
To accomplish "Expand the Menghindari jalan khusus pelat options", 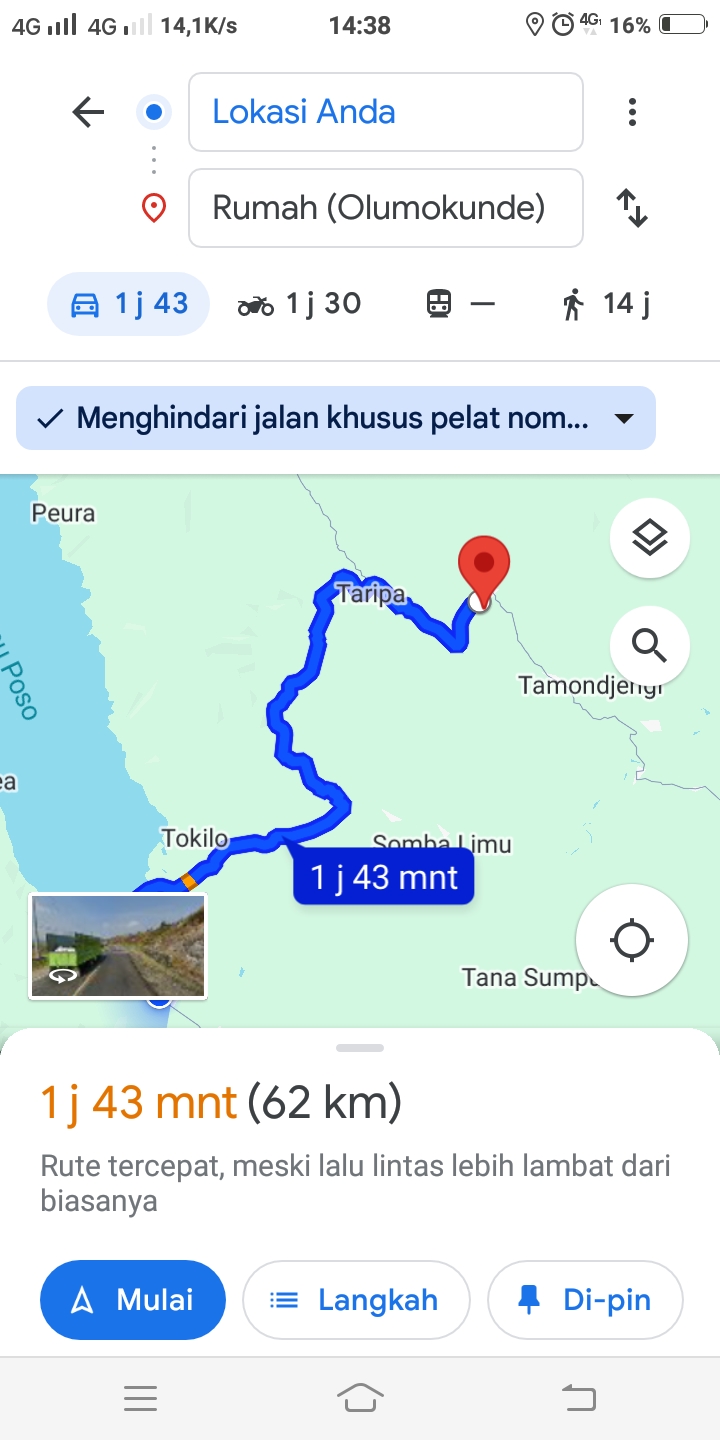I will point(336,418).
